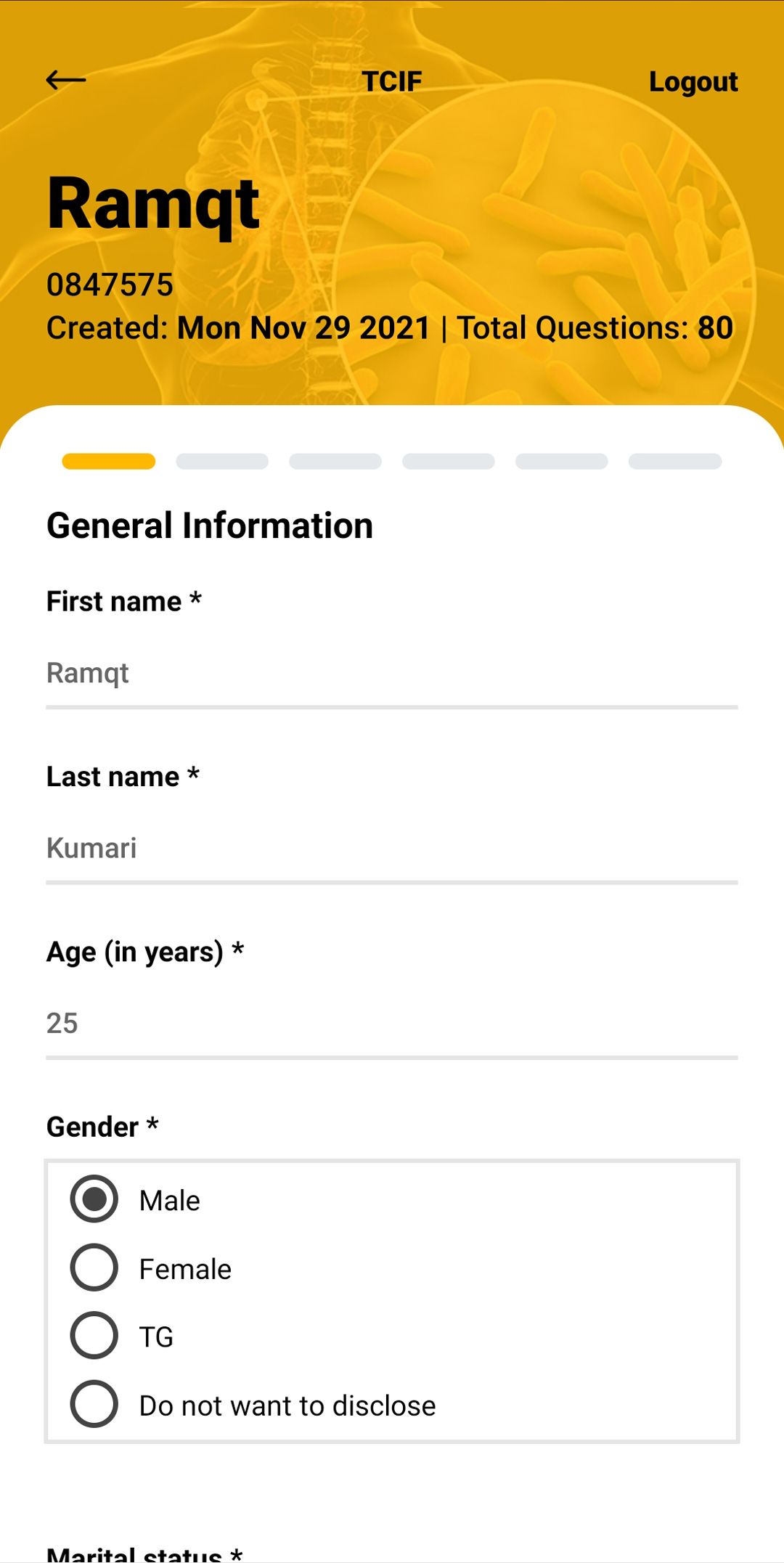Change the Age in years field
This screenshot has width=784, height=1563.
[391, 1024]
